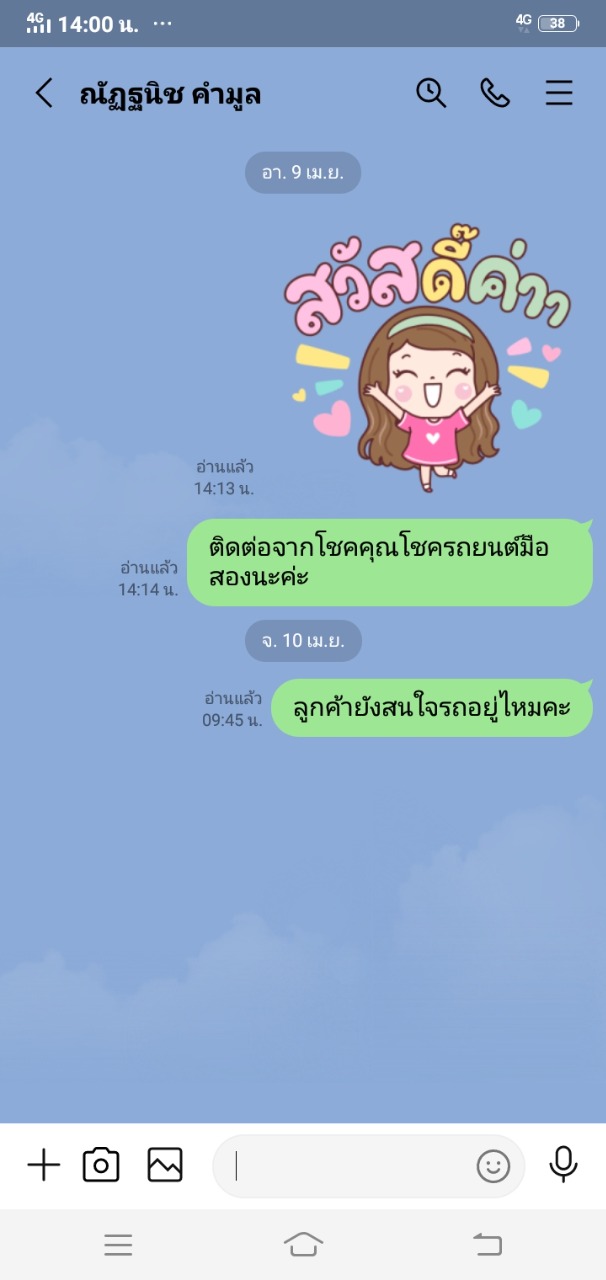Open recent apps from navigation bar

point(118,1244)
